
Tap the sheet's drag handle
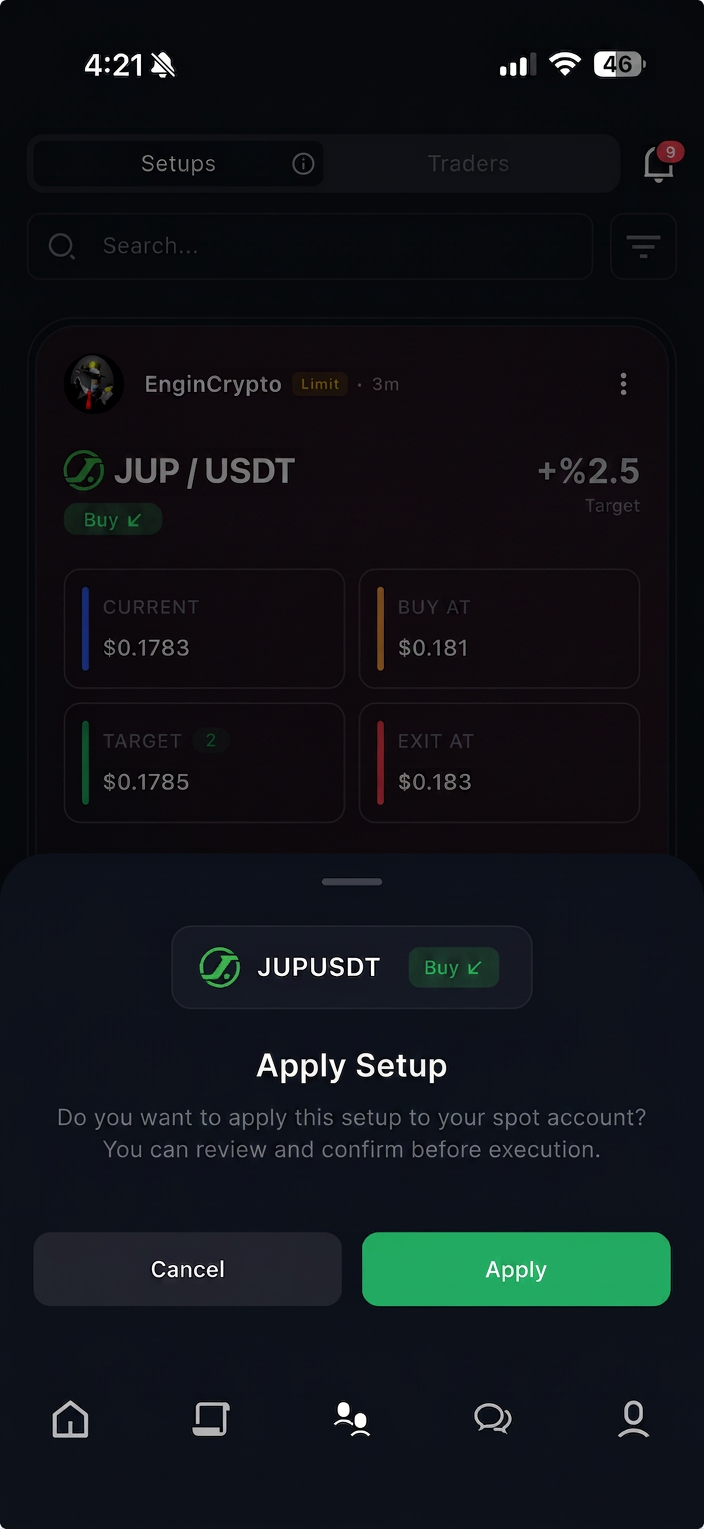352,882
